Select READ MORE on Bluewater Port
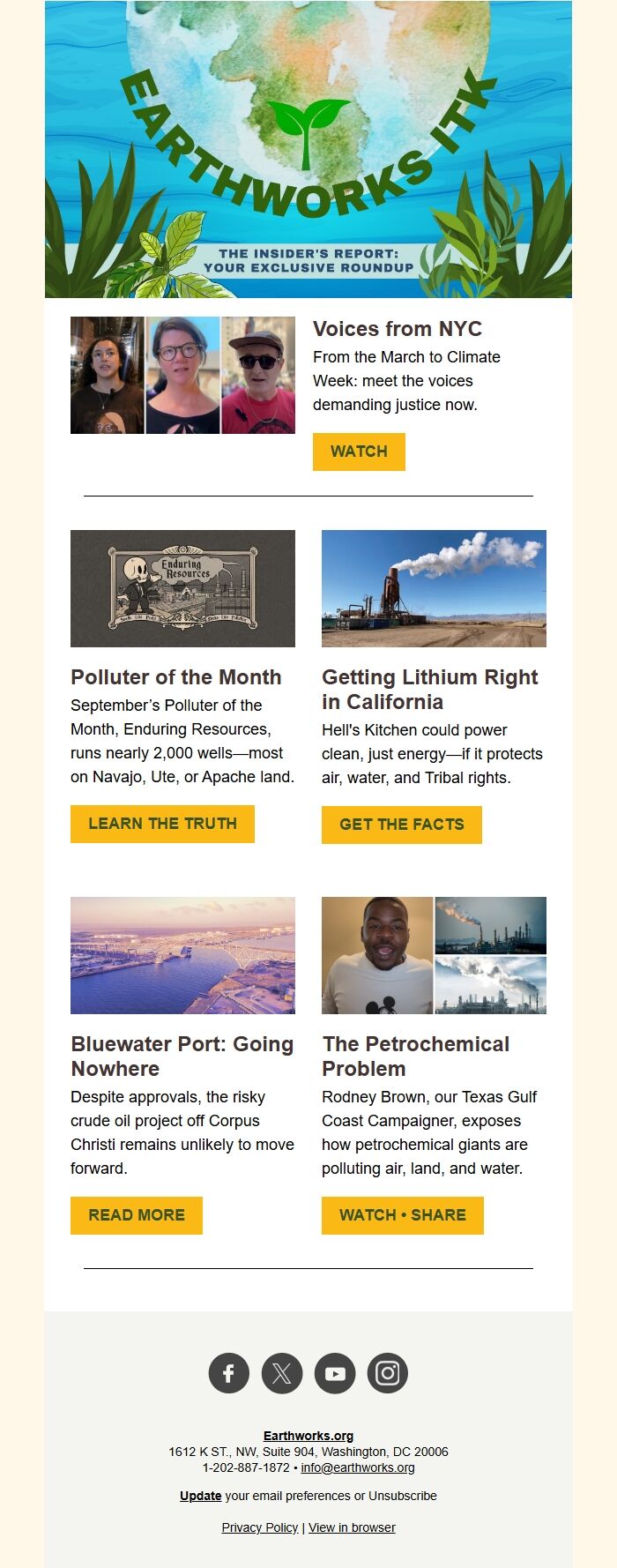Image resolution: width=617 pixels, height=1568 pixels. point(137,1215)
